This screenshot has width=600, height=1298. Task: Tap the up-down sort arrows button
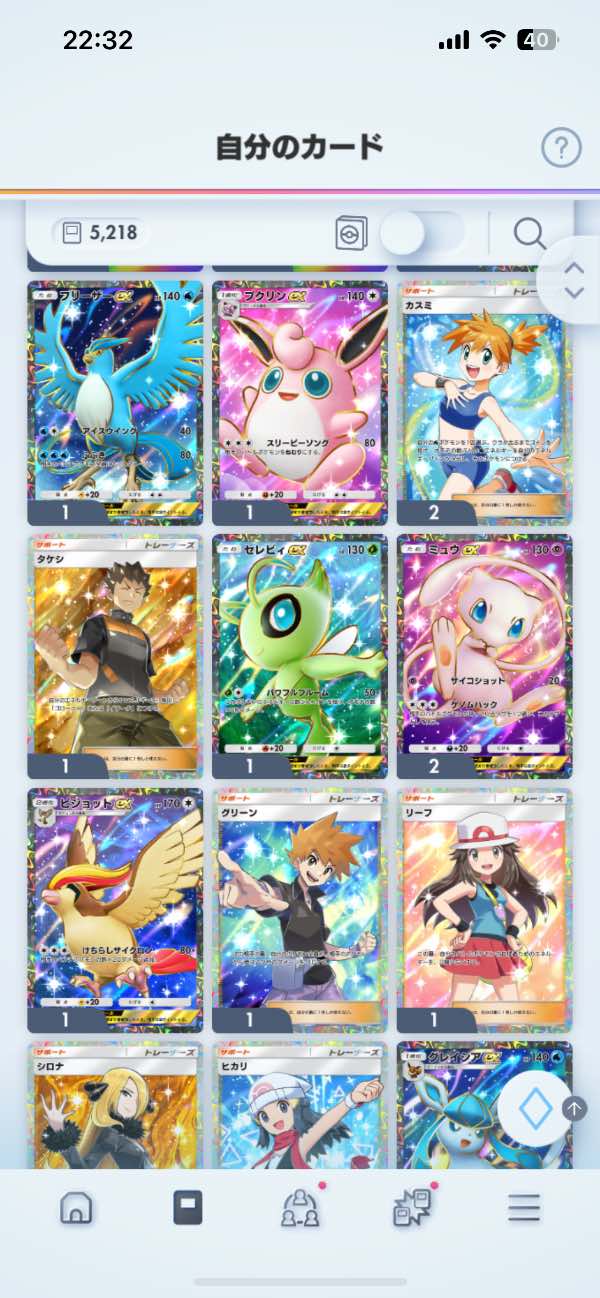[574, 280]
